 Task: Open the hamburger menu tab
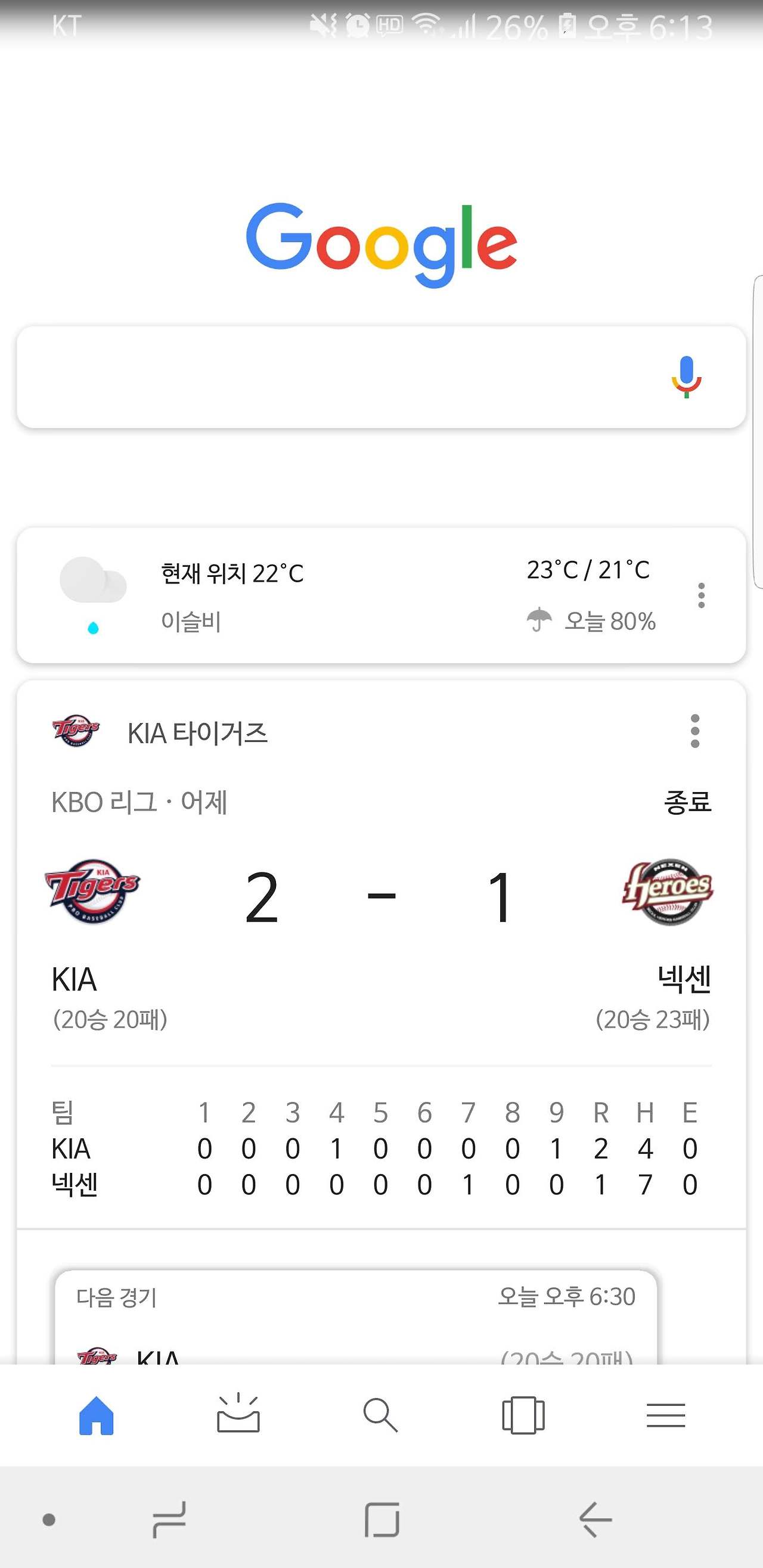point(666,1416)
